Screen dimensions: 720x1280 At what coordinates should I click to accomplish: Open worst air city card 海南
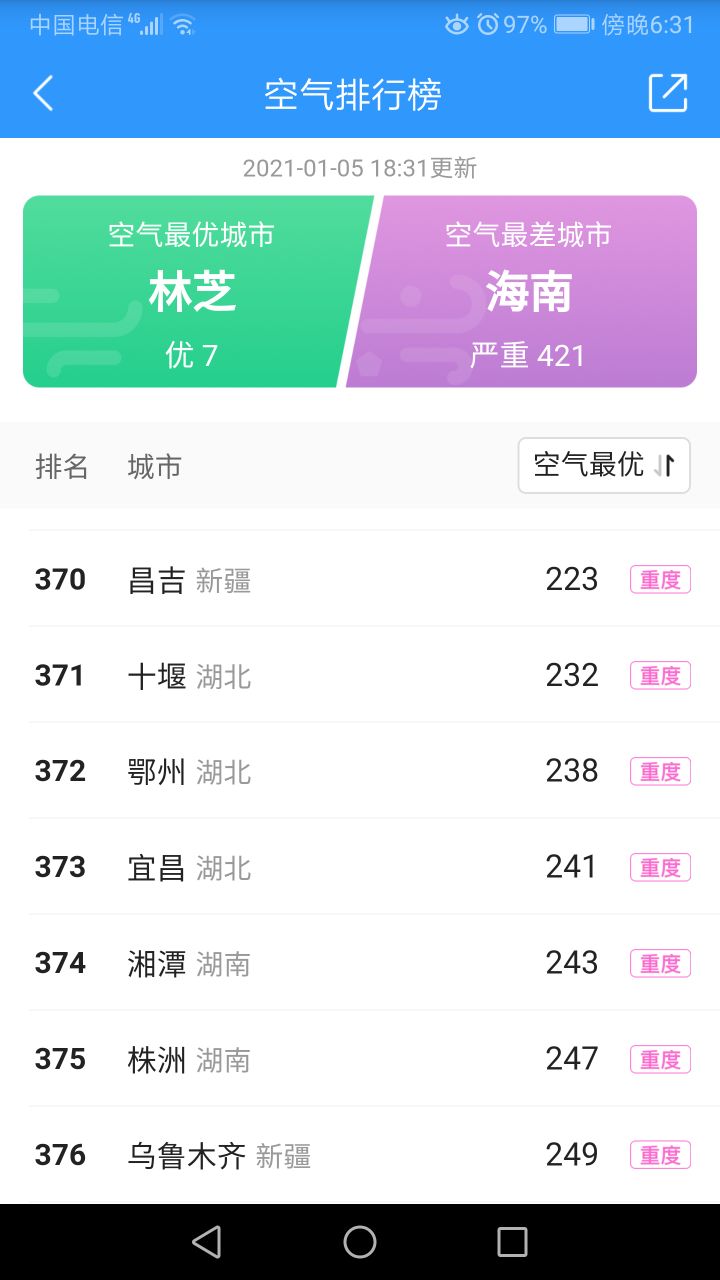[x=528, y=291]
